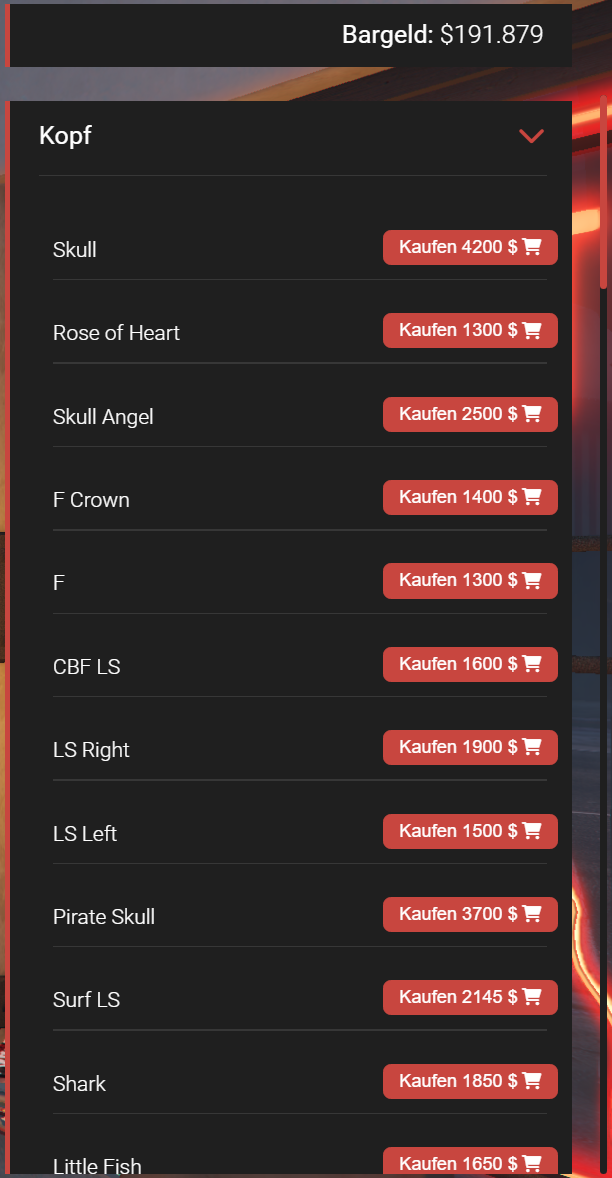This screenshot has height=1178, width=612.
Task: Buy Surf LS for 2145 $
Action: click(470, 997)
